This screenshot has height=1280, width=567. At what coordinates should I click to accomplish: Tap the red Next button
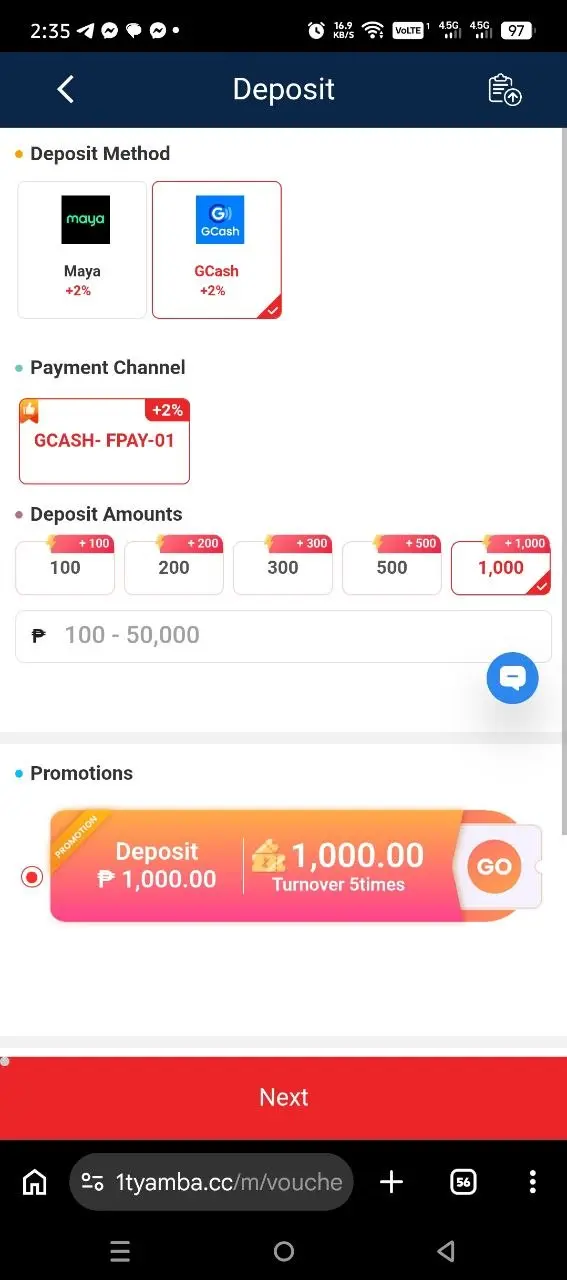click(x=283, y=1097)
